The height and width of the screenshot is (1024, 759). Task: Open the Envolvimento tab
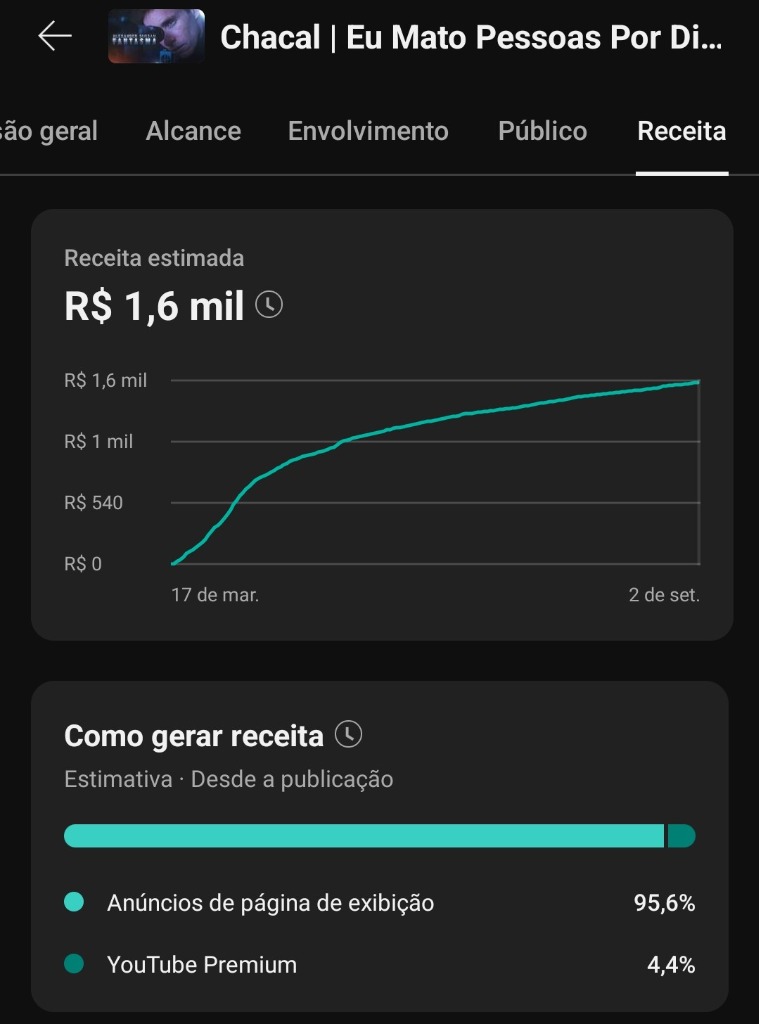(368, 131)
